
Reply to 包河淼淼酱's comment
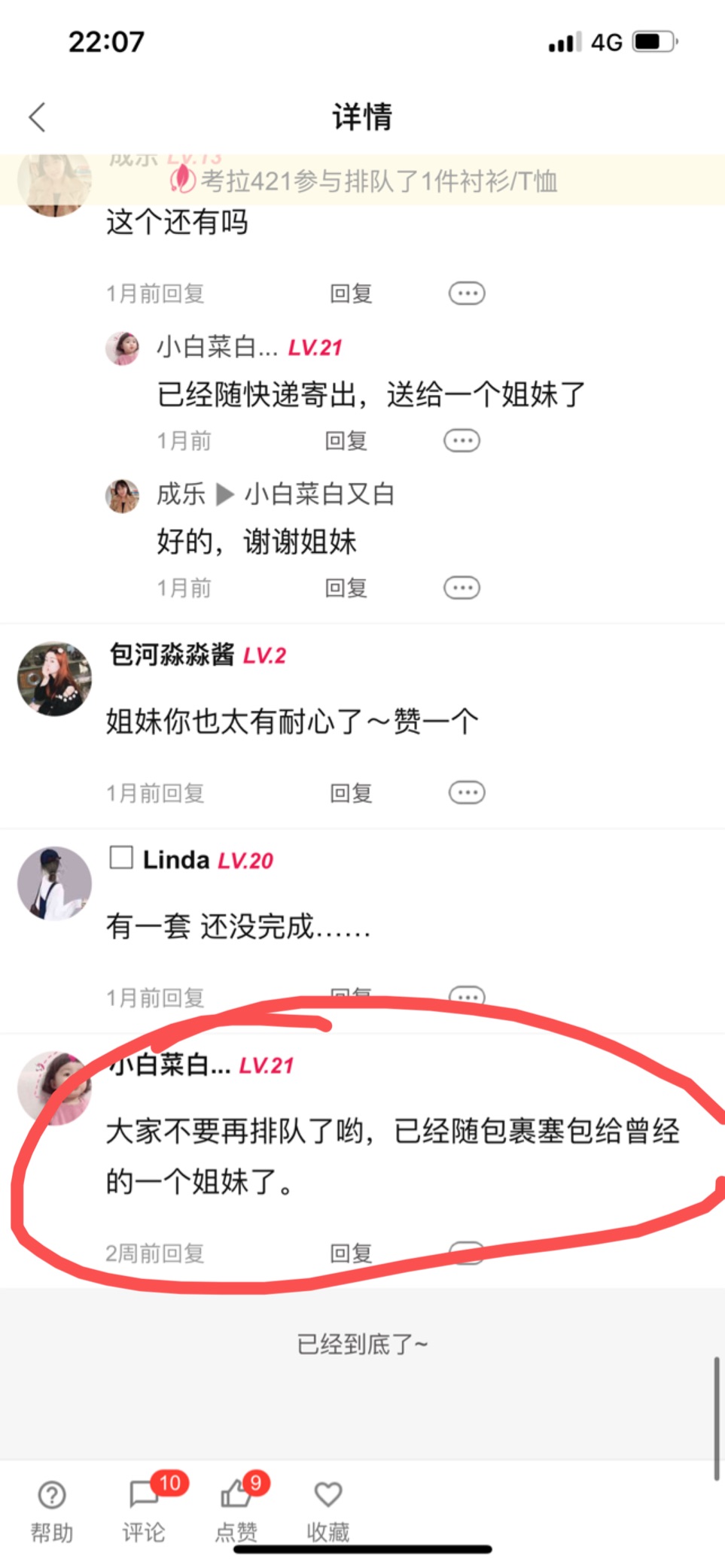(351, 793)
